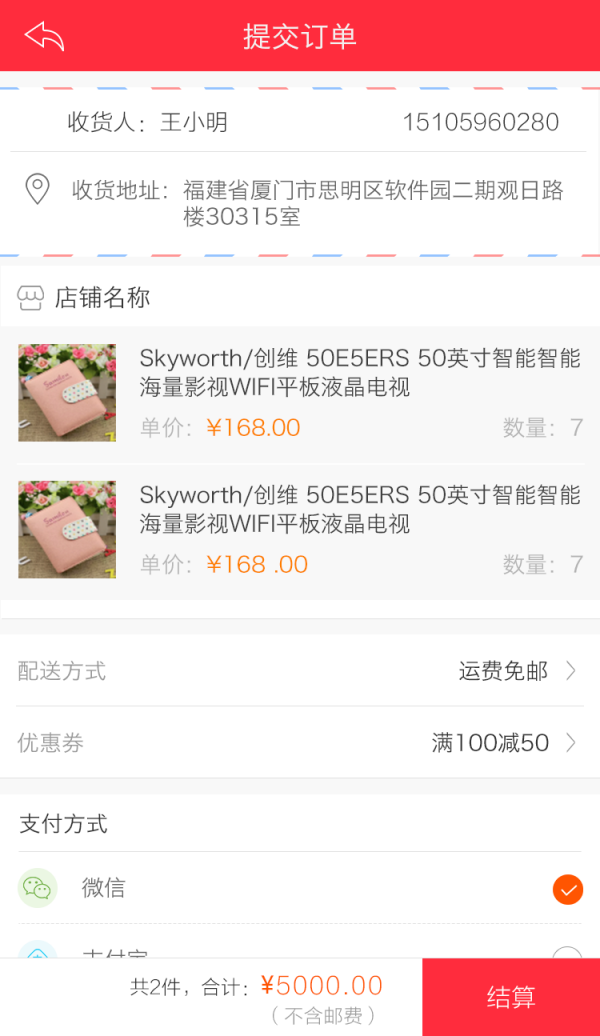Screen dimensions: 600x1036
Task: Select 微信 as payment method
Action: tap(300, 888)
